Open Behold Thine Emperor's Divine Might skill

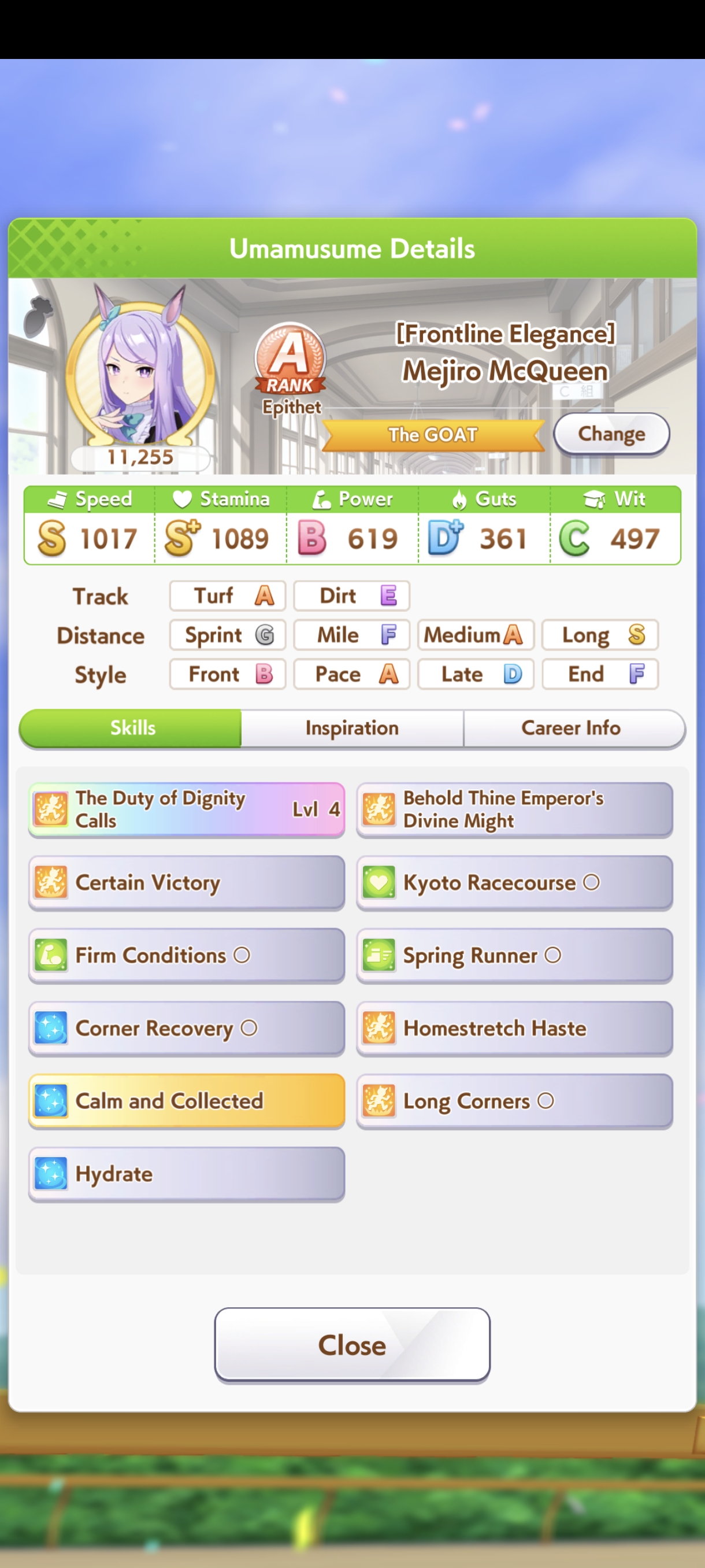514,809
